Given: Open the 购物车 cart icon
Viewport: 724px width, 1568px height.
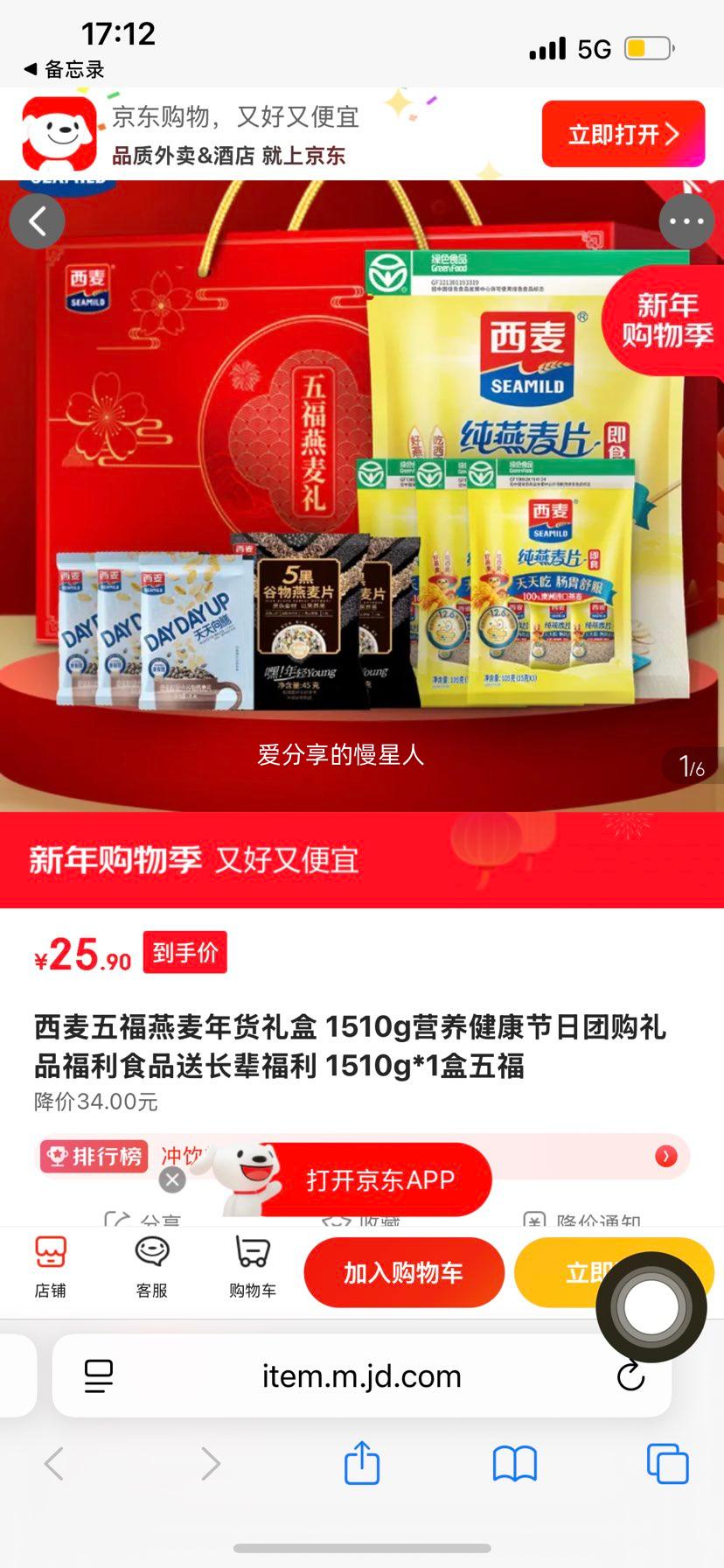Looking at the screenshot, I should click(x=250, y=1270).
